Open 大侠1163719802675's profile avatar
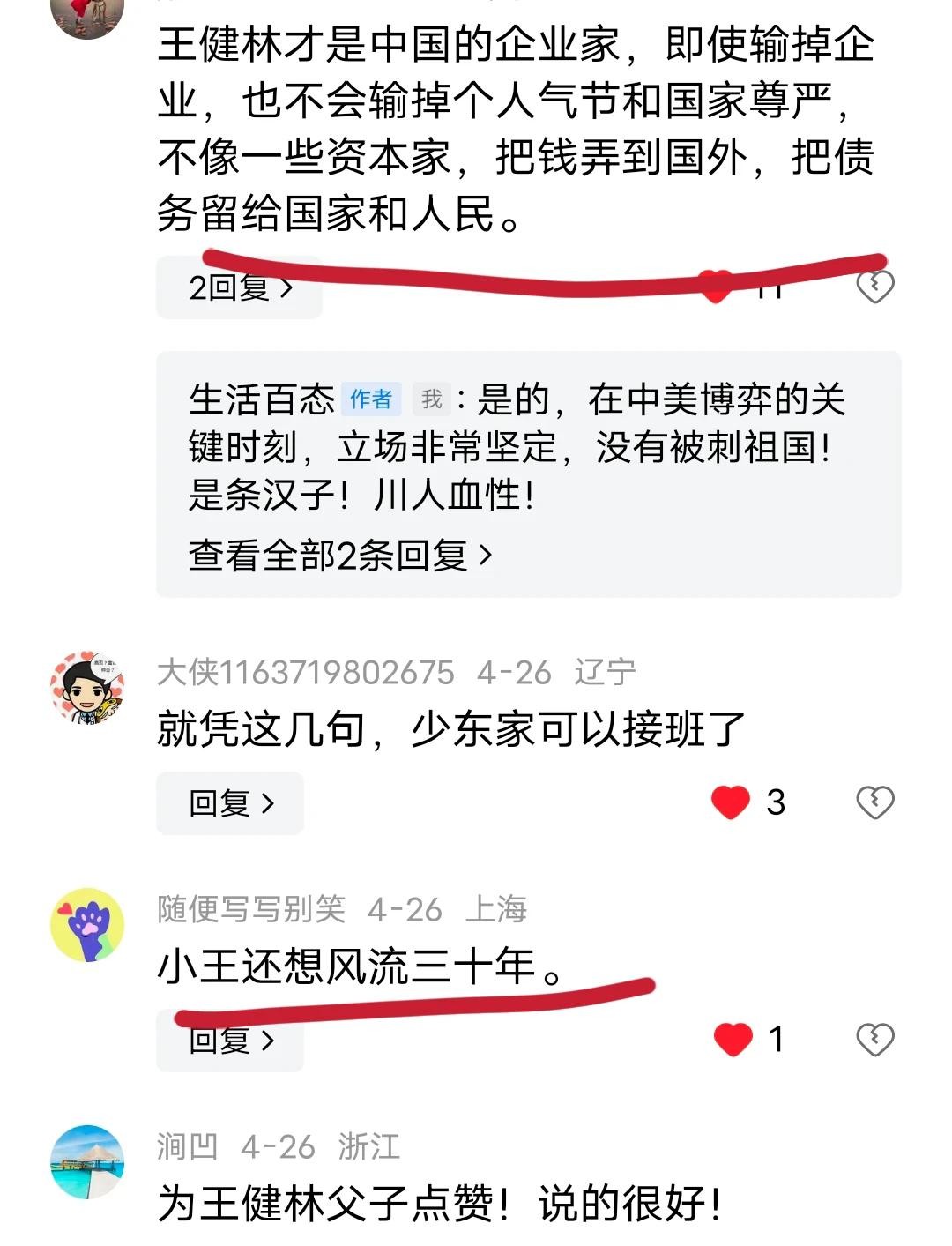Image resolution: width=952 pixels, height=1246 pixels. (x=87, y=688)
